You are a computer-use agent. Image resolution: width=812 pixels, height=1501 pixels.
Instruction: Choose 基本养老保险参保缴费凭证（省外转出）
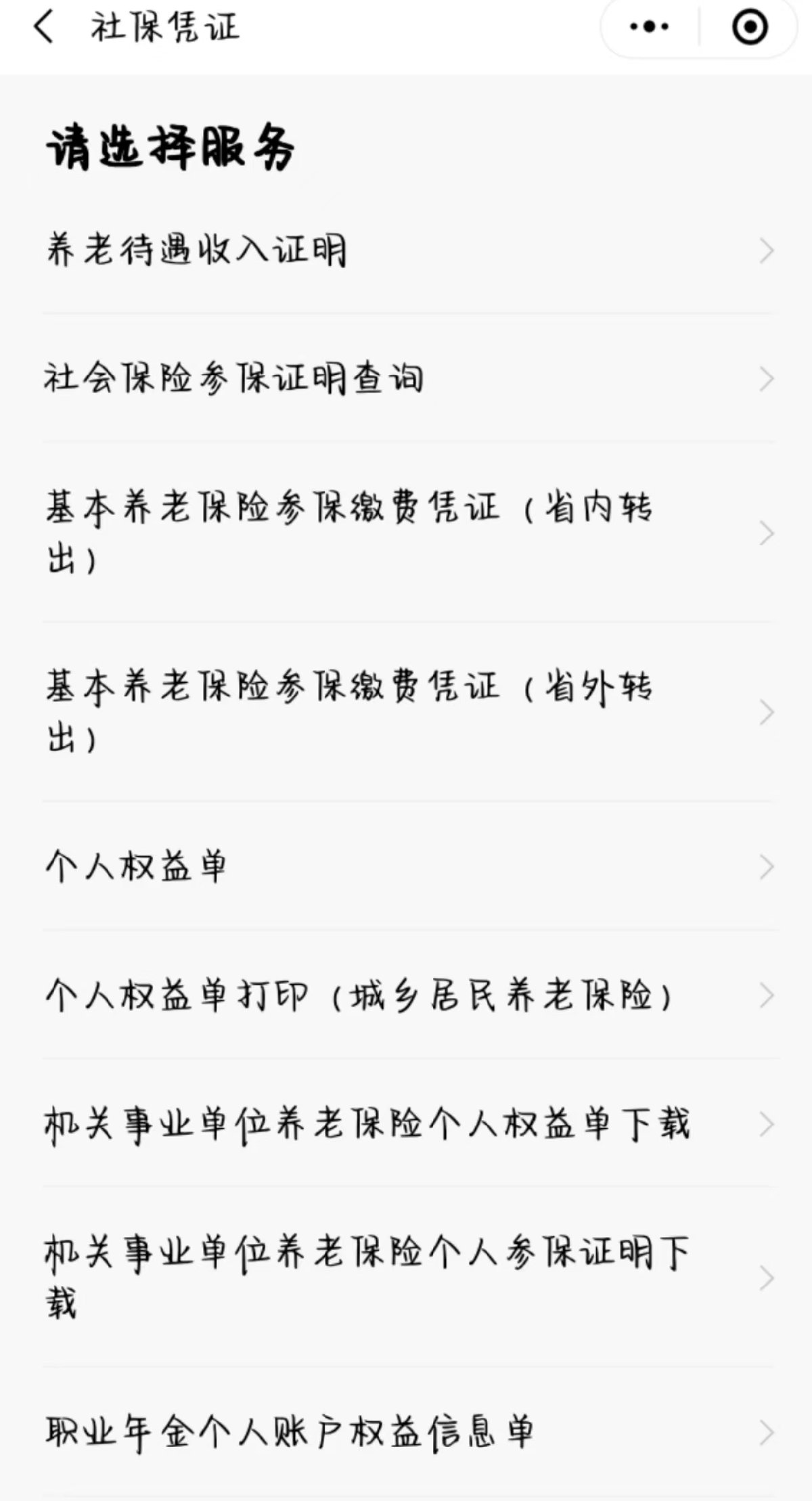(406, 712)
